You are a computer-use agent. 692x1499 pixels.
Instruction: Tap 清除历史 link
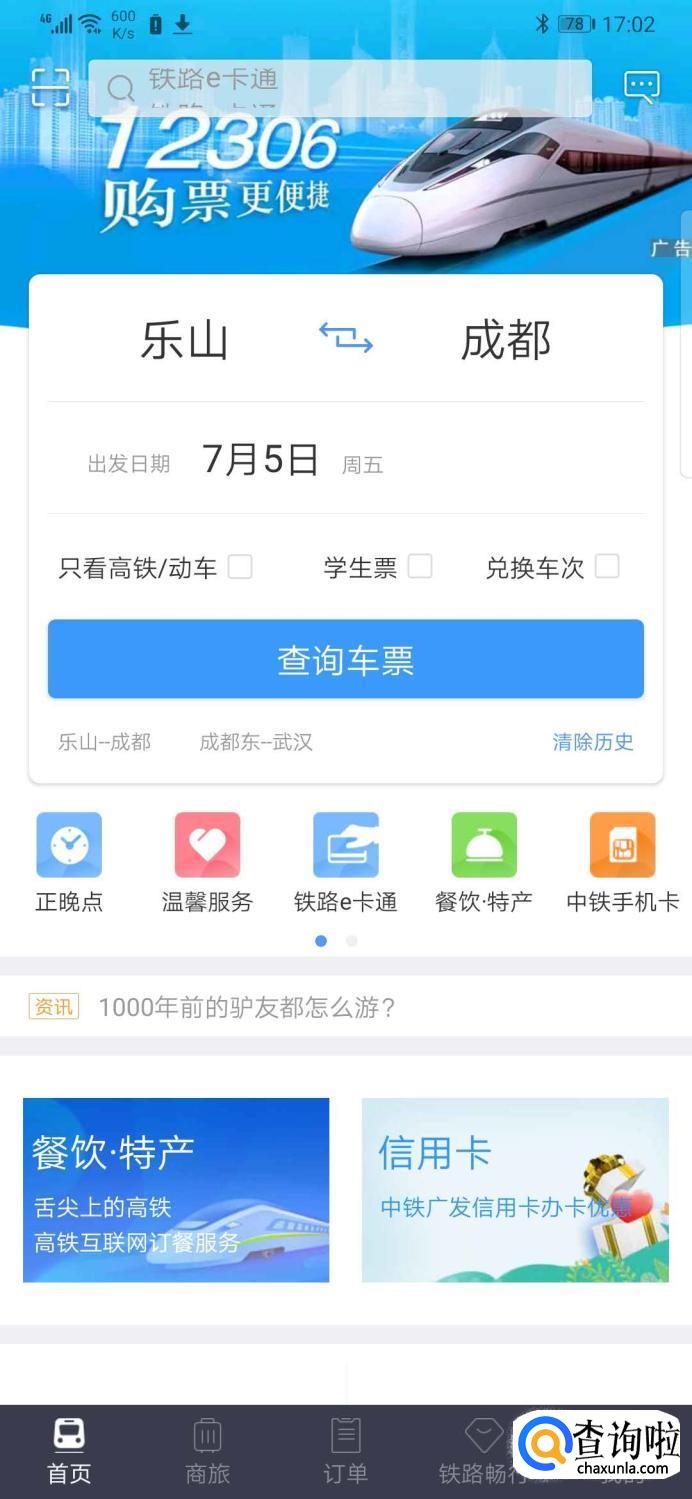[x=593, y=742]
